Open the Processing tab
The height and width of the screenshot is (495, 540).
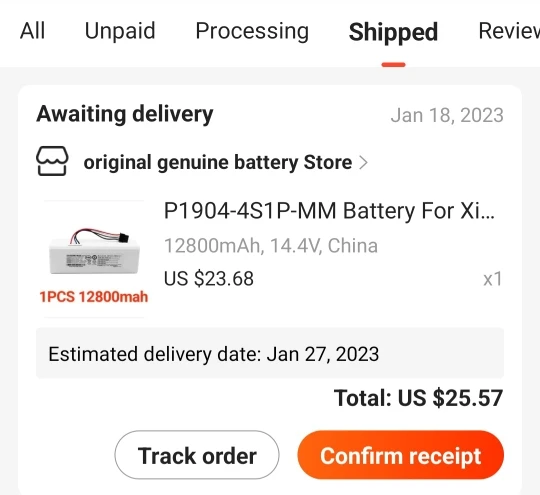click(252, 31)
